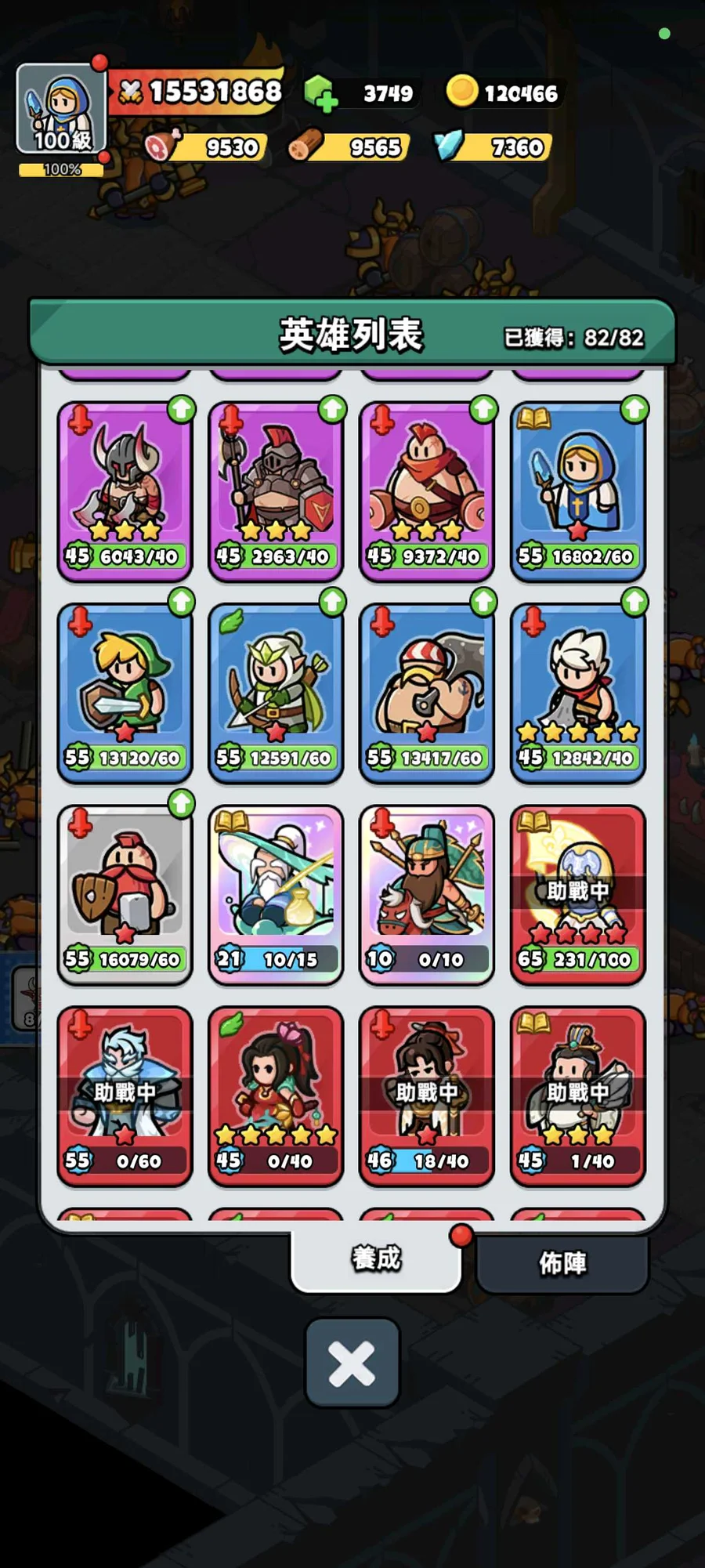Open level 65 assisting hero 231/100
The width and height of the screenshot is (705, 1568).
coord(578,894)
